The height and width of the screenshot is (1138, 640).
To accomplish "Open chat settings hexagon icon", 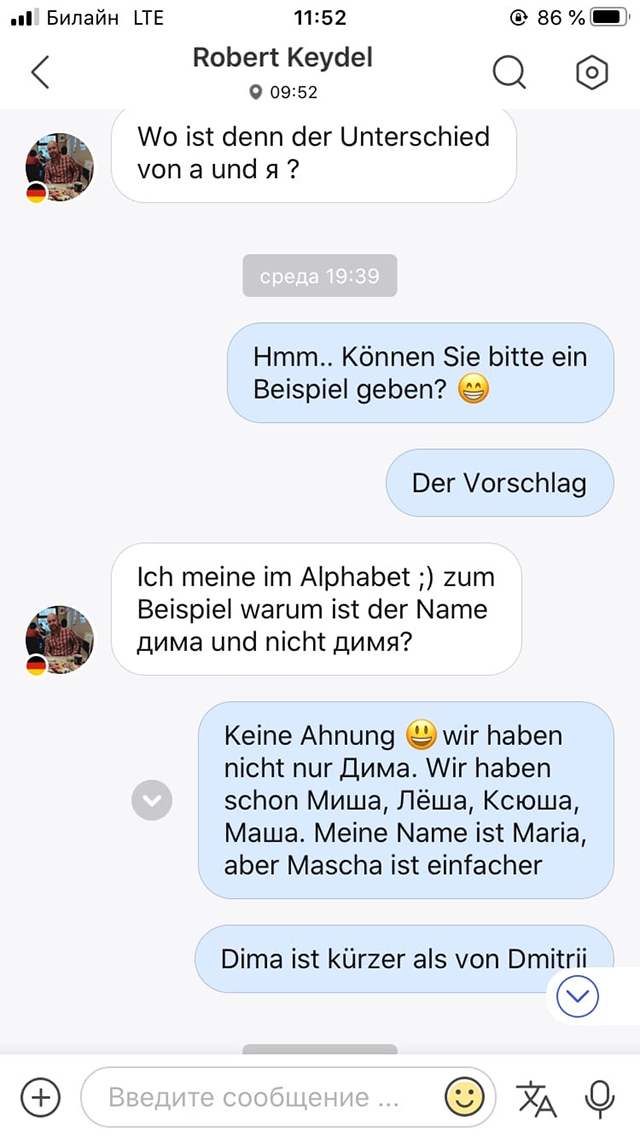I will [592, 72].
